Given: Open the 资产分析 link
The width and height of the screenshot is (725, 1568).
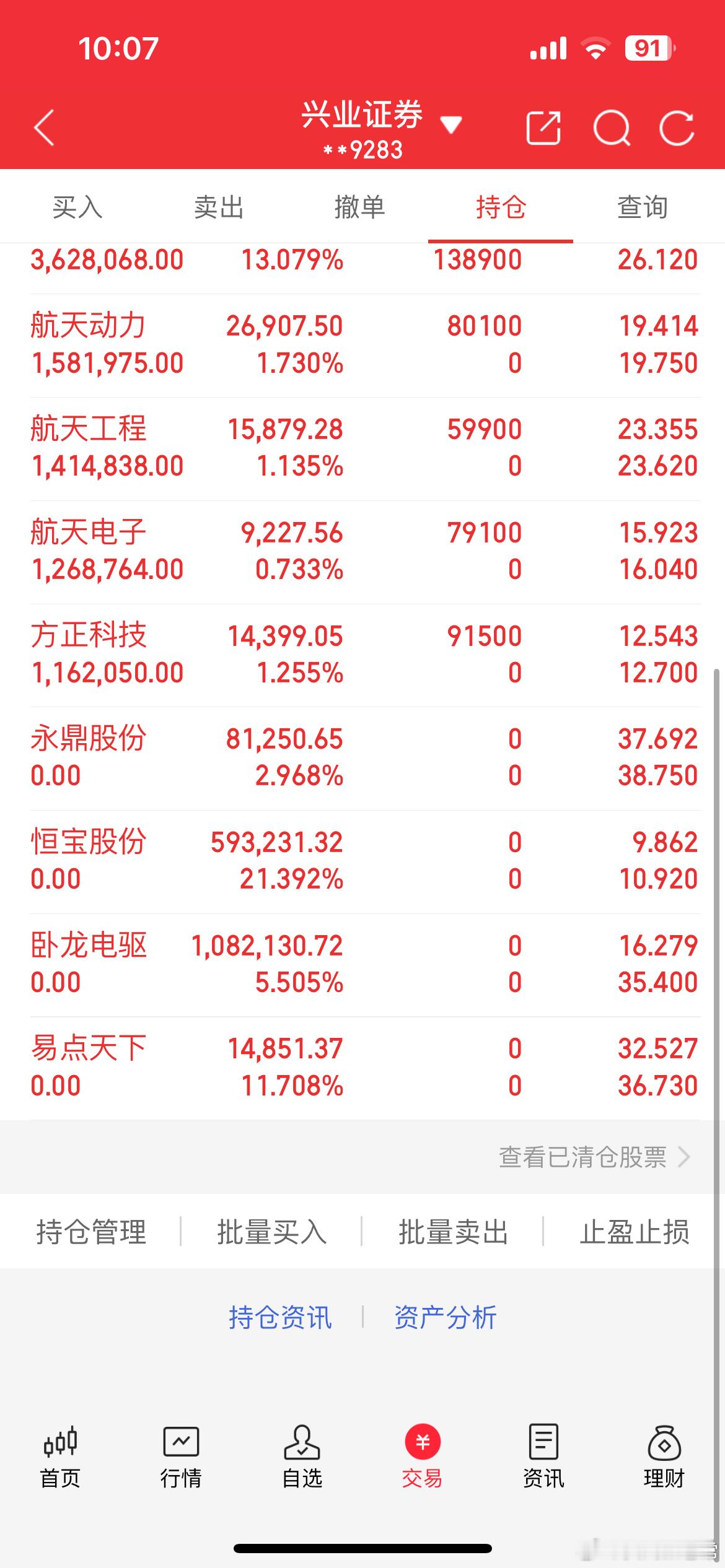Looking at the screenshot, I should point(446,1317).
